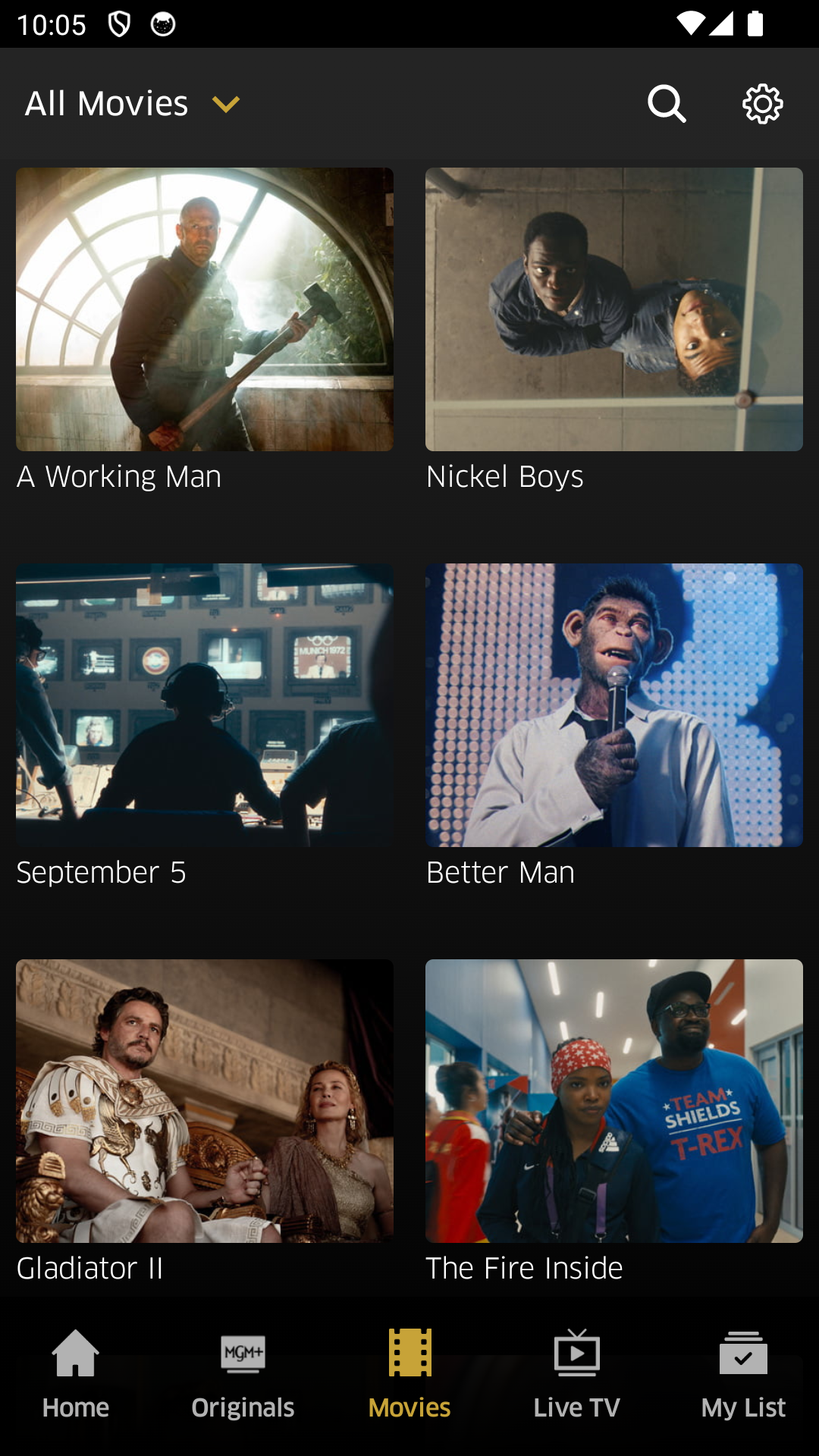
Task: Select the Nickel Boys tile
Action: 614,309
